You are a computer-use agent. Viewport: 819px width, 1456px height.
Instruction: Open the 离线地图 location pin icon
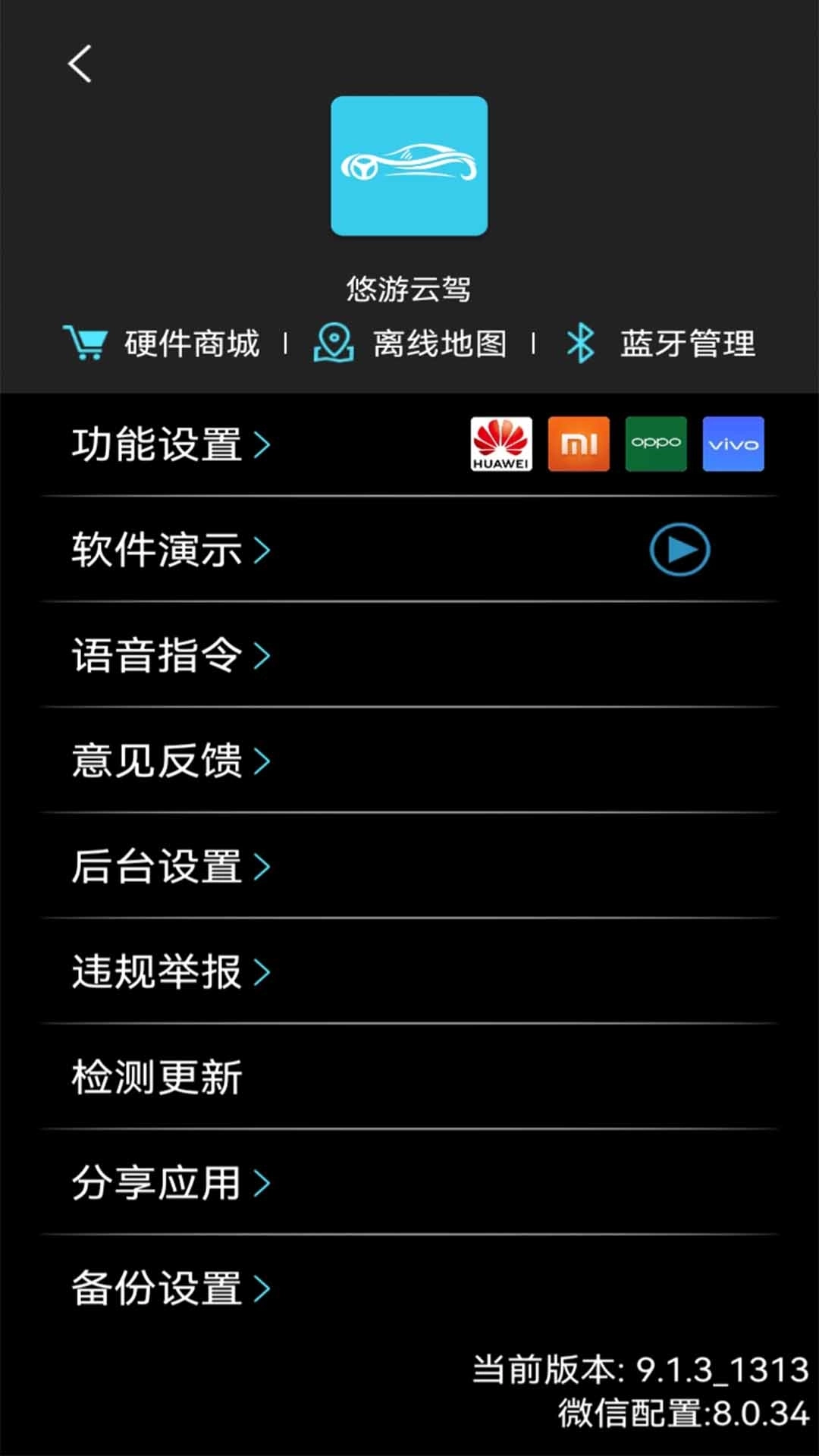(334, 343)
